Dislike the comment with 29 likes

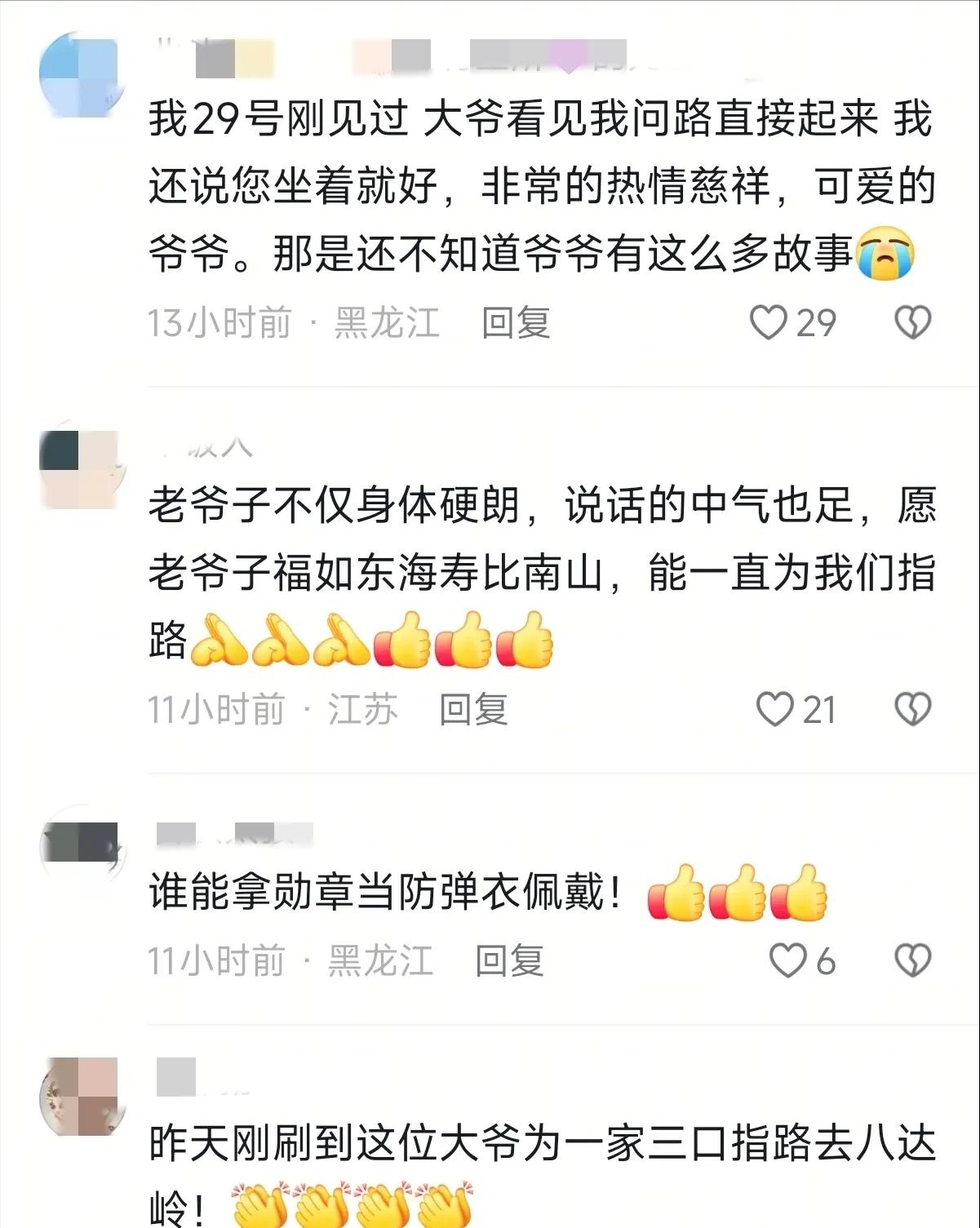912,323
